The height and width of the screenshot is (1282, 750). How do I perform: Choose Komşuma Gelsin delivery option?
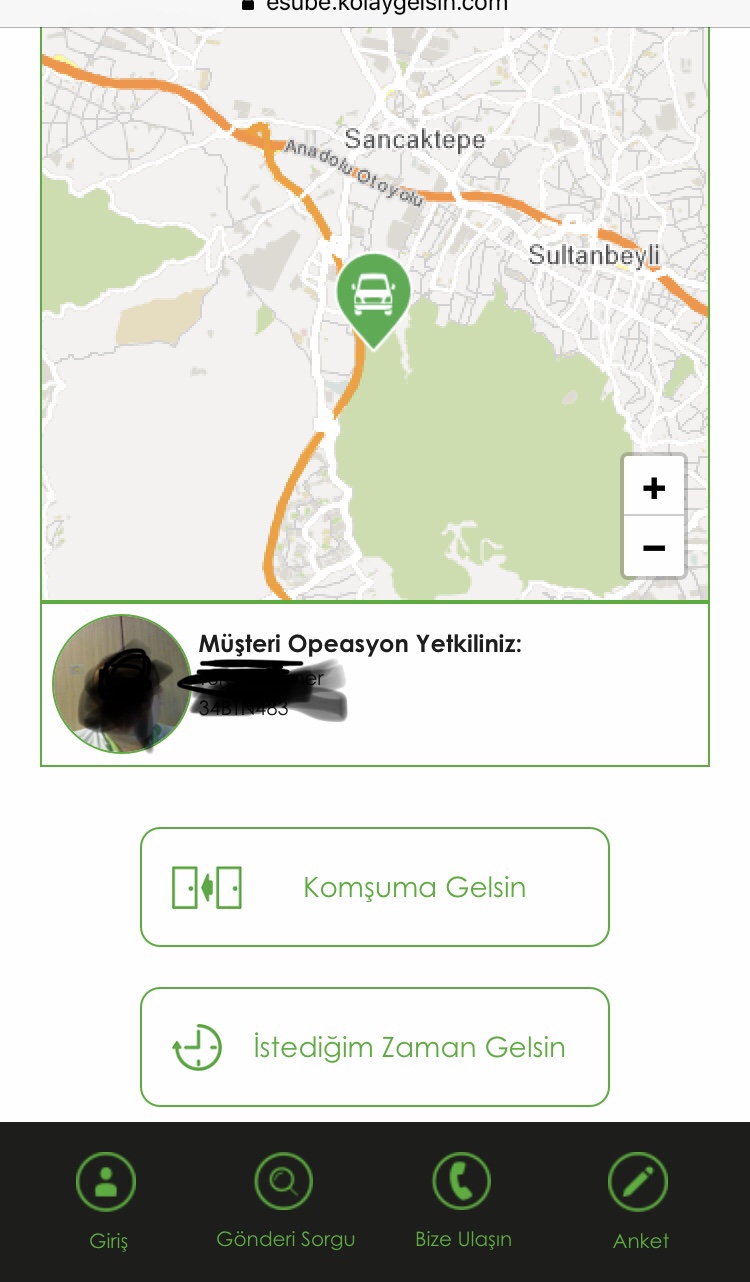coord(375,887)
